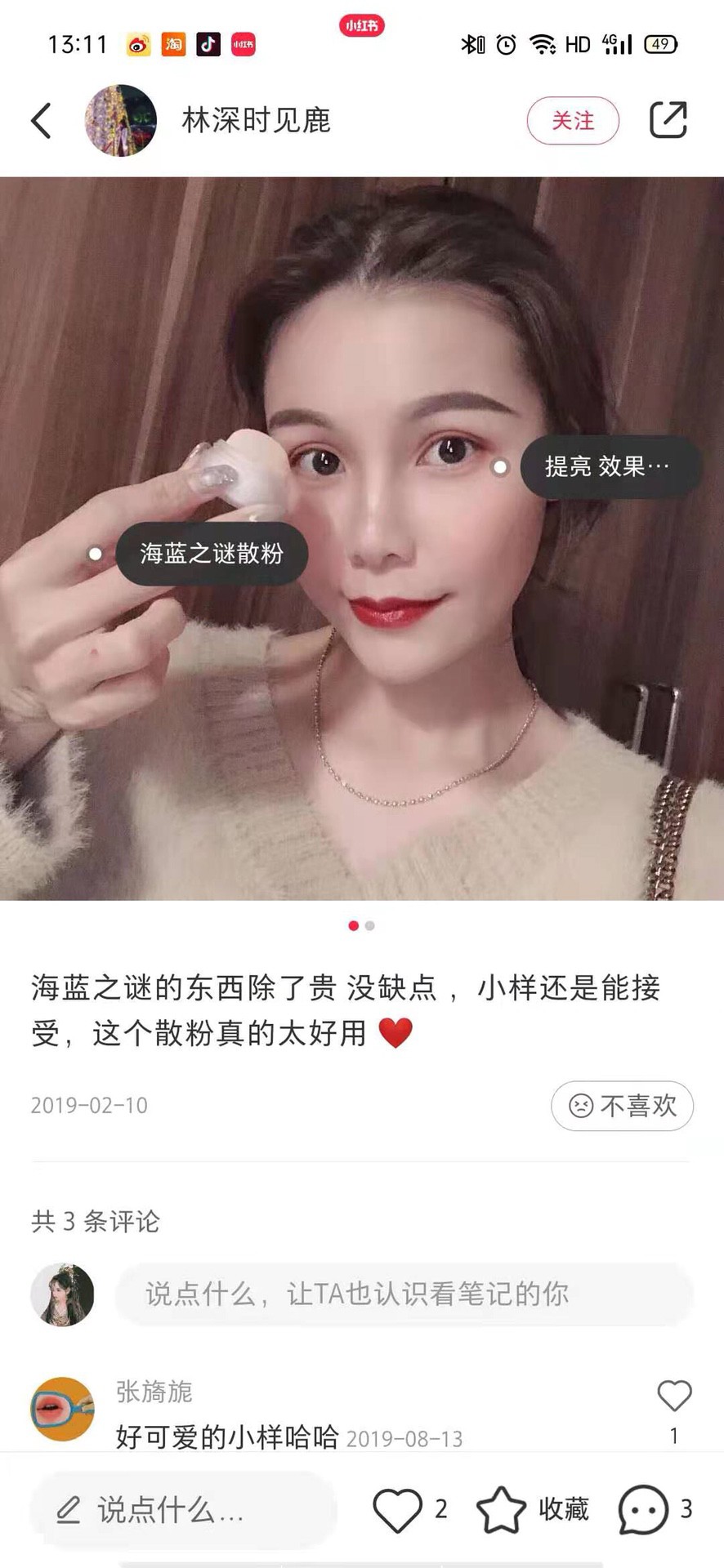The width and height of the screenshot is (724, 1568).
Task: Open the main post photo
Action: [x=362, y=539]
